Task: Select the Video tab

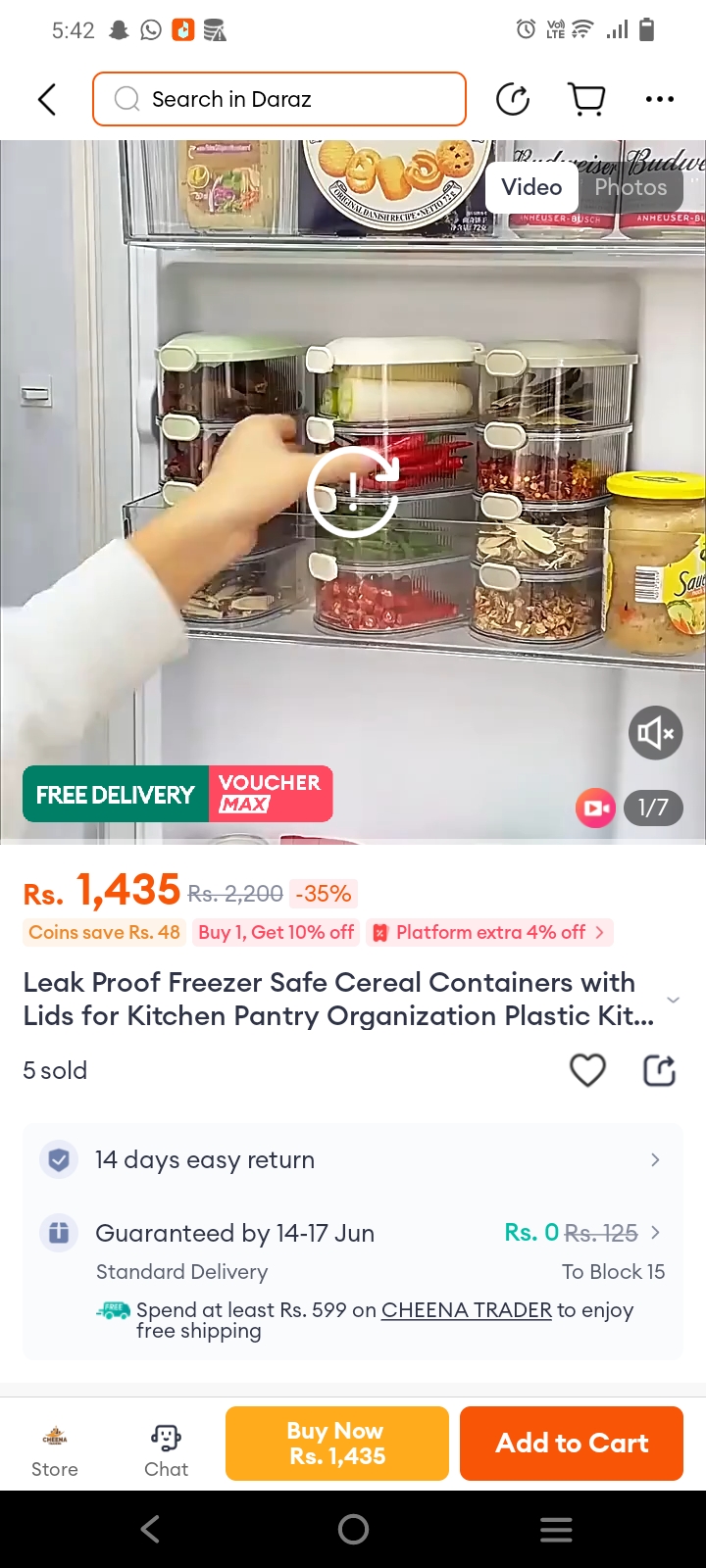Action: pyautogui.click(x=531, y=187)
